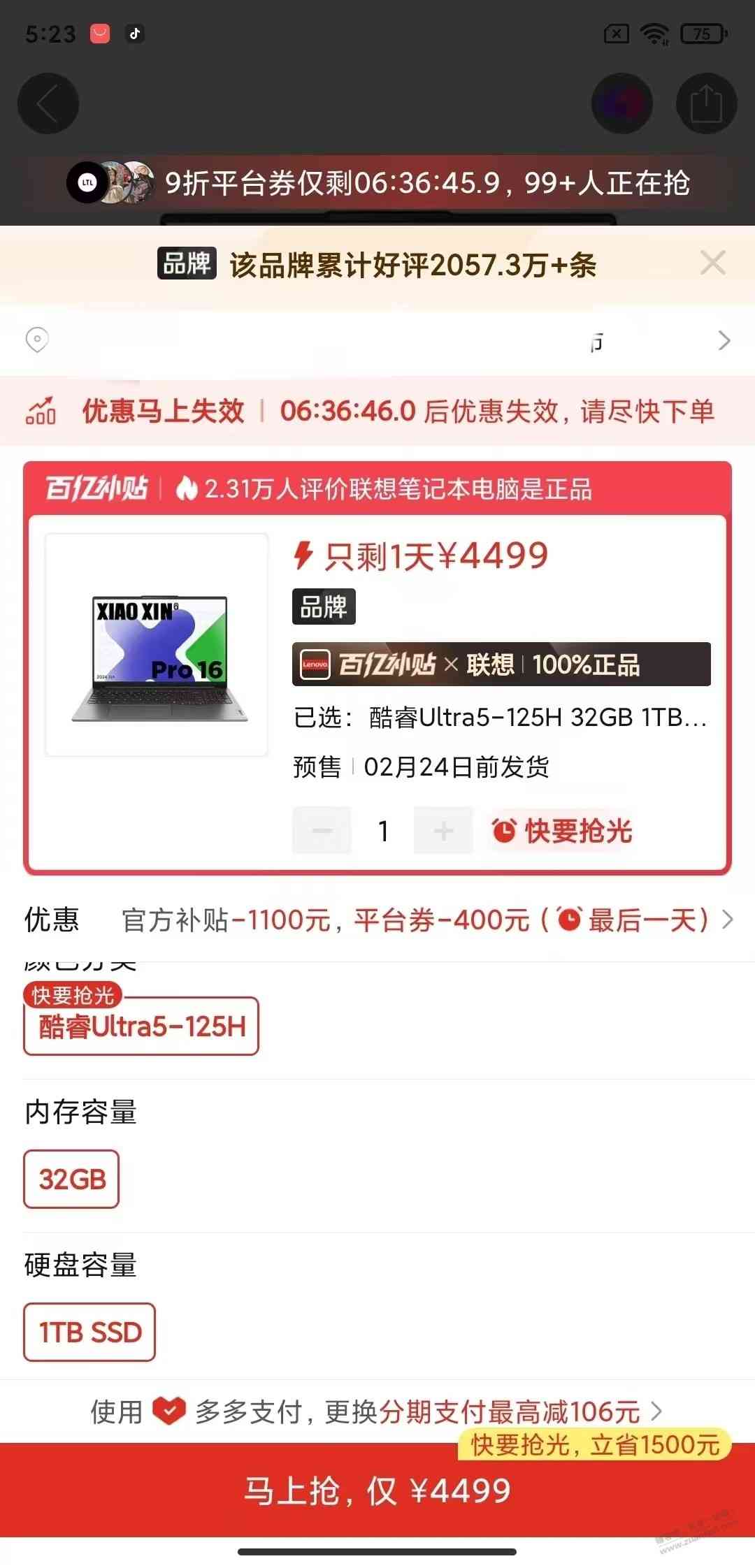Dismiss the brand reviews banner
The image size is (755, 1568).
tap(712, 263)
